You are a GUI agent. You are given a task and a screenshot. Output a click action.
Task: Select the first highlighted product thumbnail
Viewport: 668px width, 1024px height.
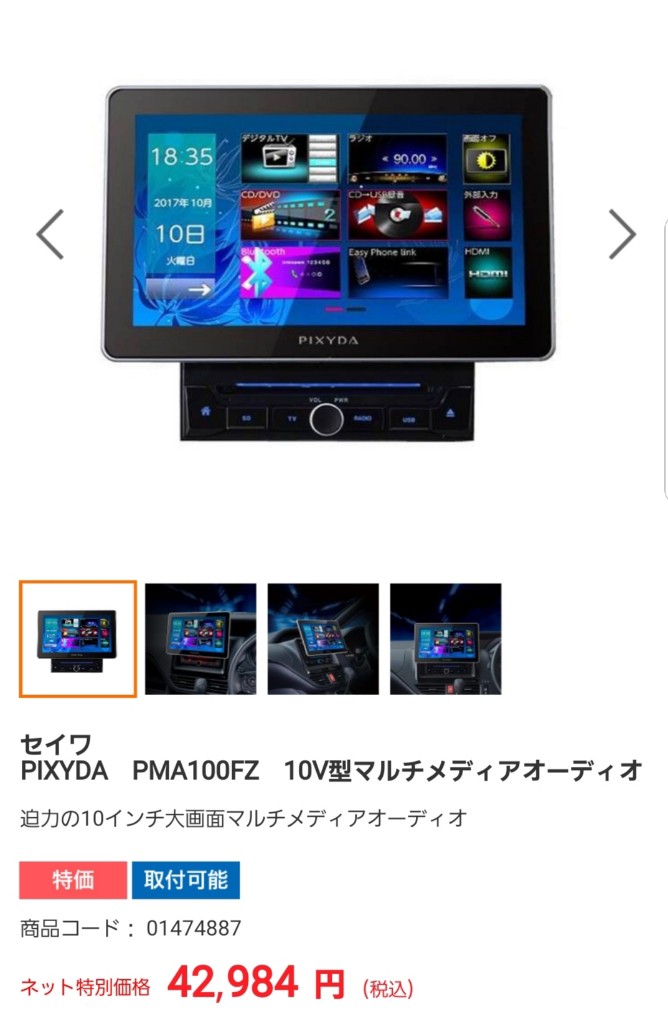78,639
